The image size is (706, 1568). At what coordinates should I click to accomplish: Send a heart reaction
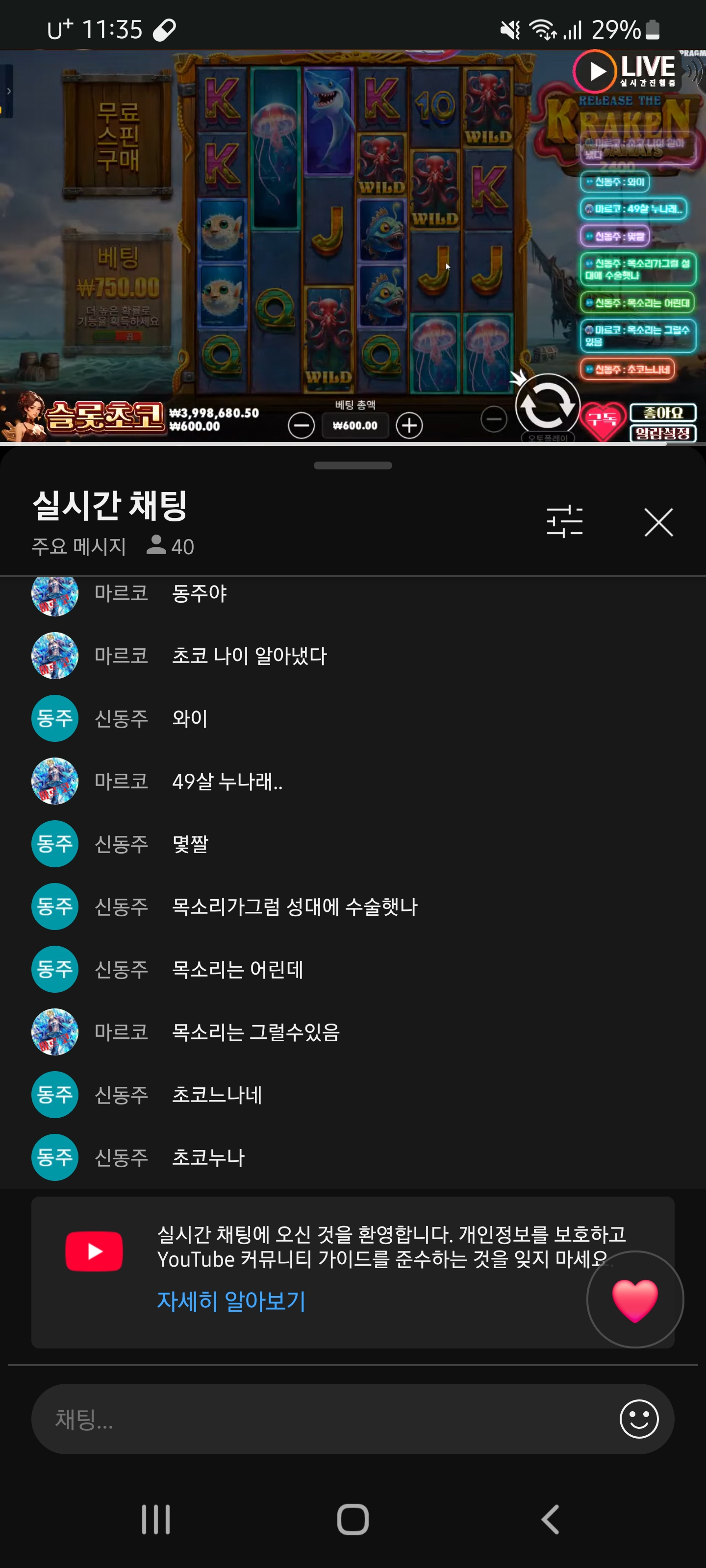point(635,1299)
